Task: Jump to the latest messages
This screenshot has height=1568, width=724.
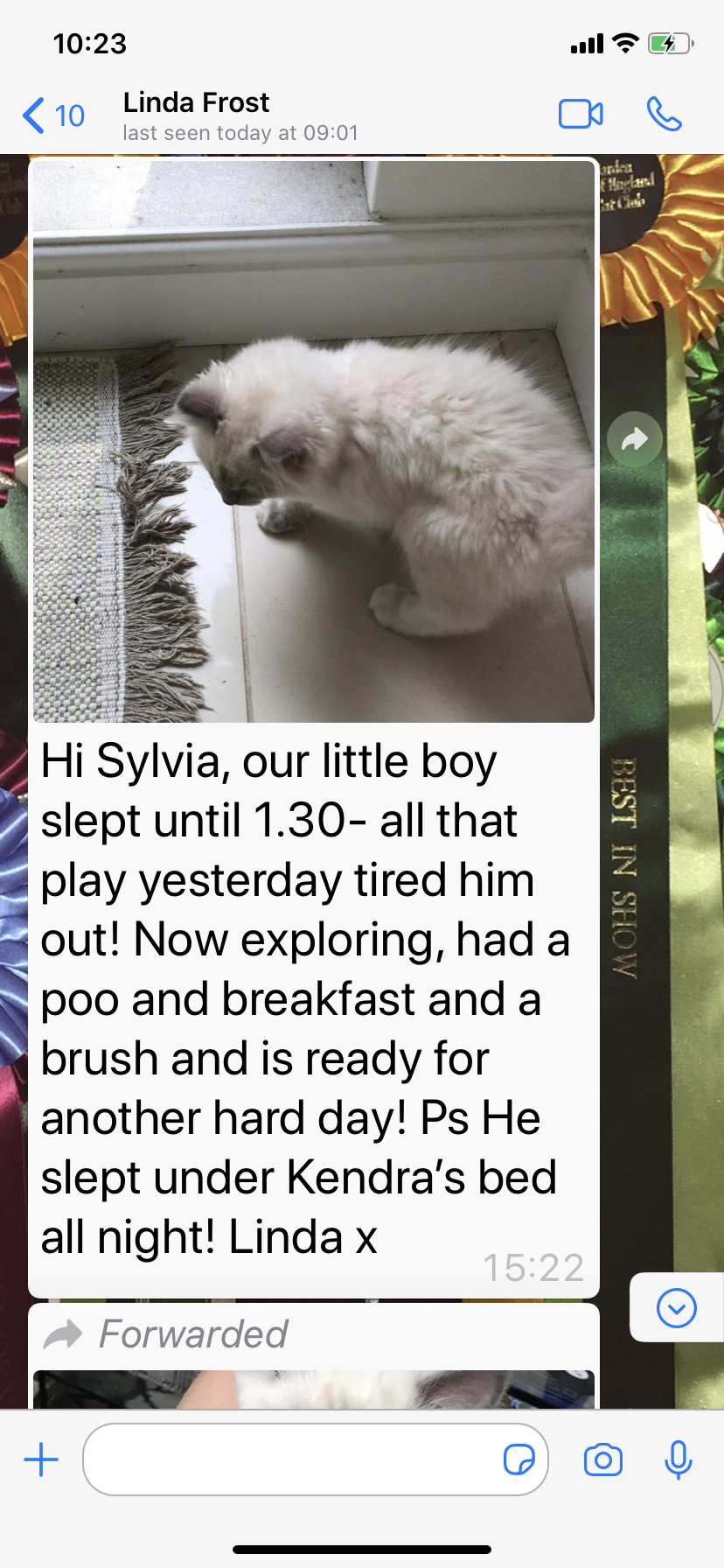Action: 676,1308
